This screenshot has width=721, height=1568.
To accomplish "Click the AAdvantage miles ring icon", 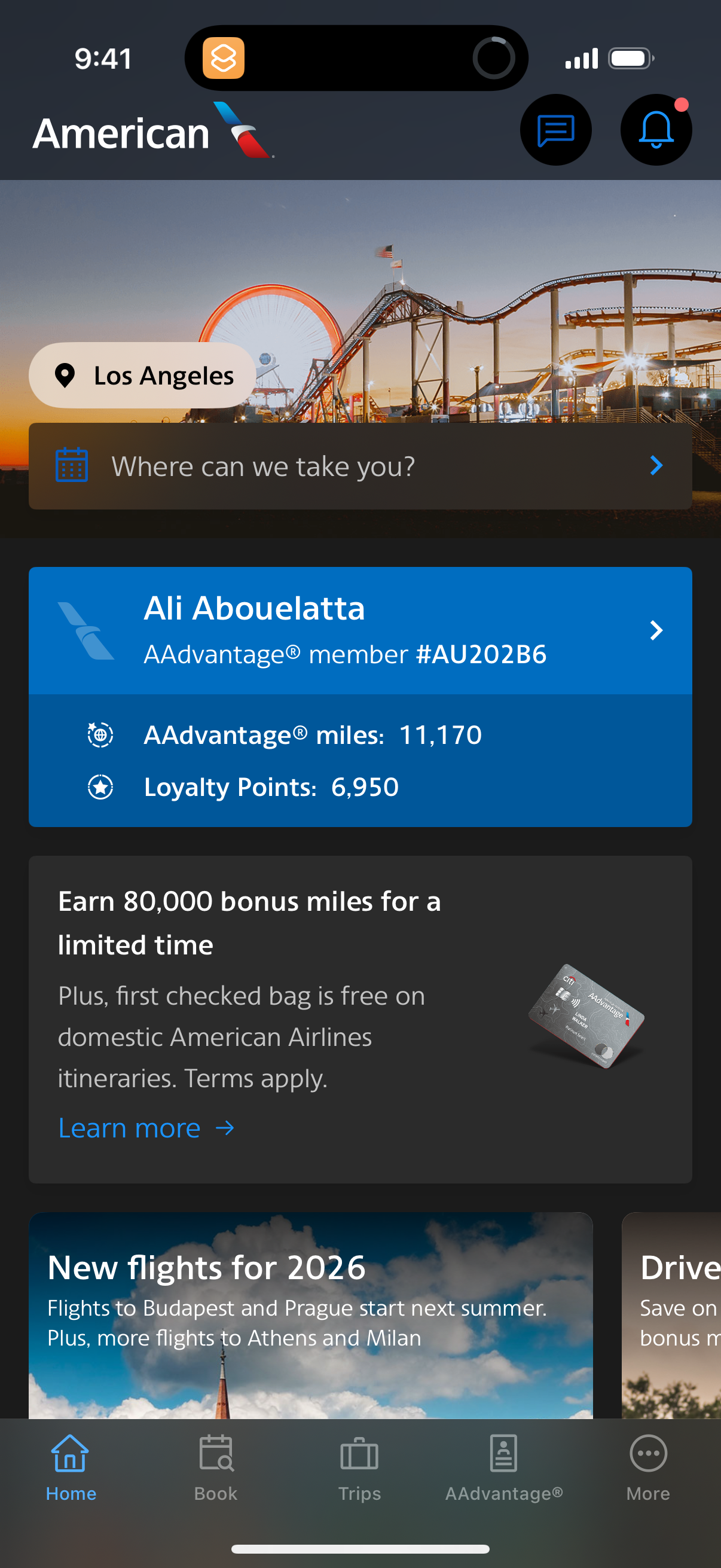I will click(x=100, y=735).
